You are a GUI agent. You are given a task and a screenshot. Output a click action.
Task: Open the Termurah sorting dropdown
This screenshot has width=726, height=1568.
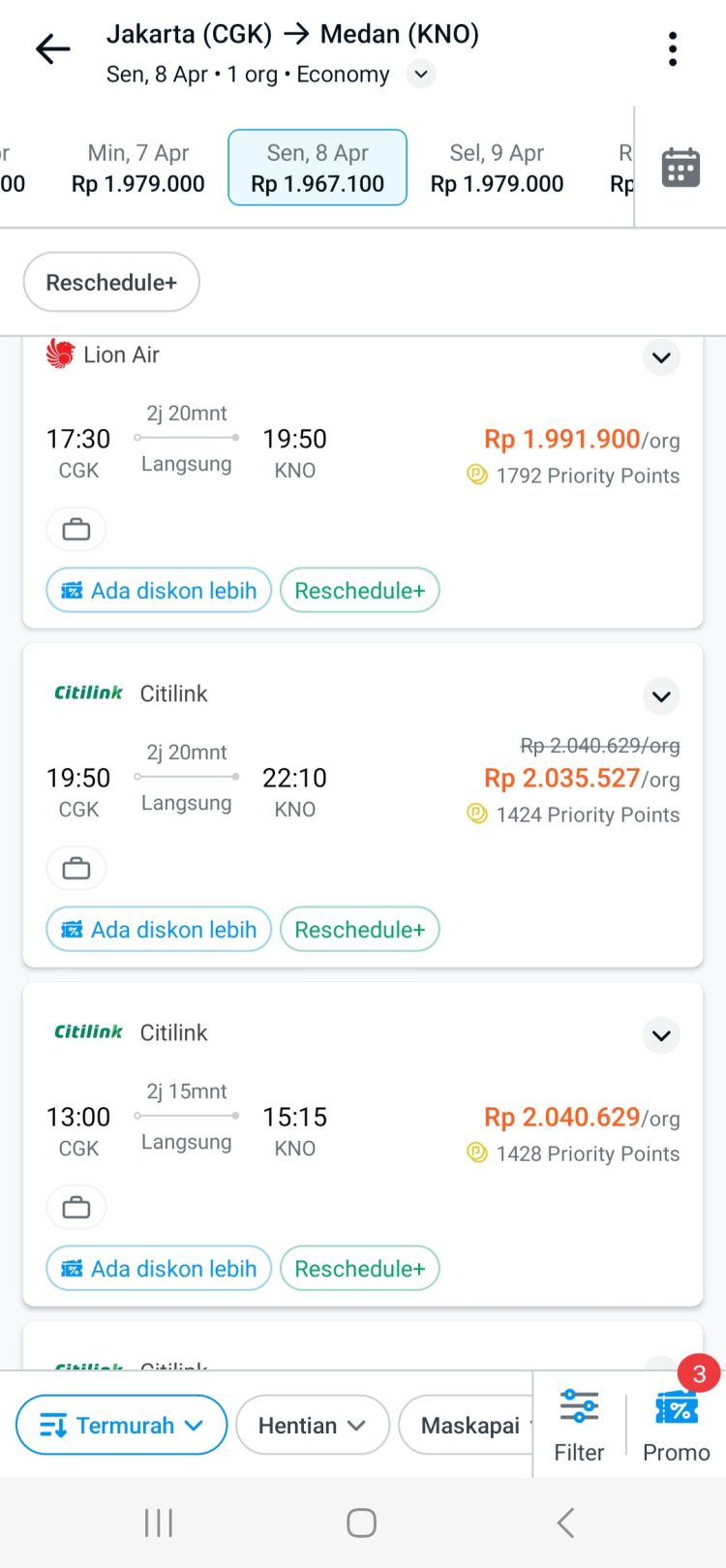[120, 1425]
